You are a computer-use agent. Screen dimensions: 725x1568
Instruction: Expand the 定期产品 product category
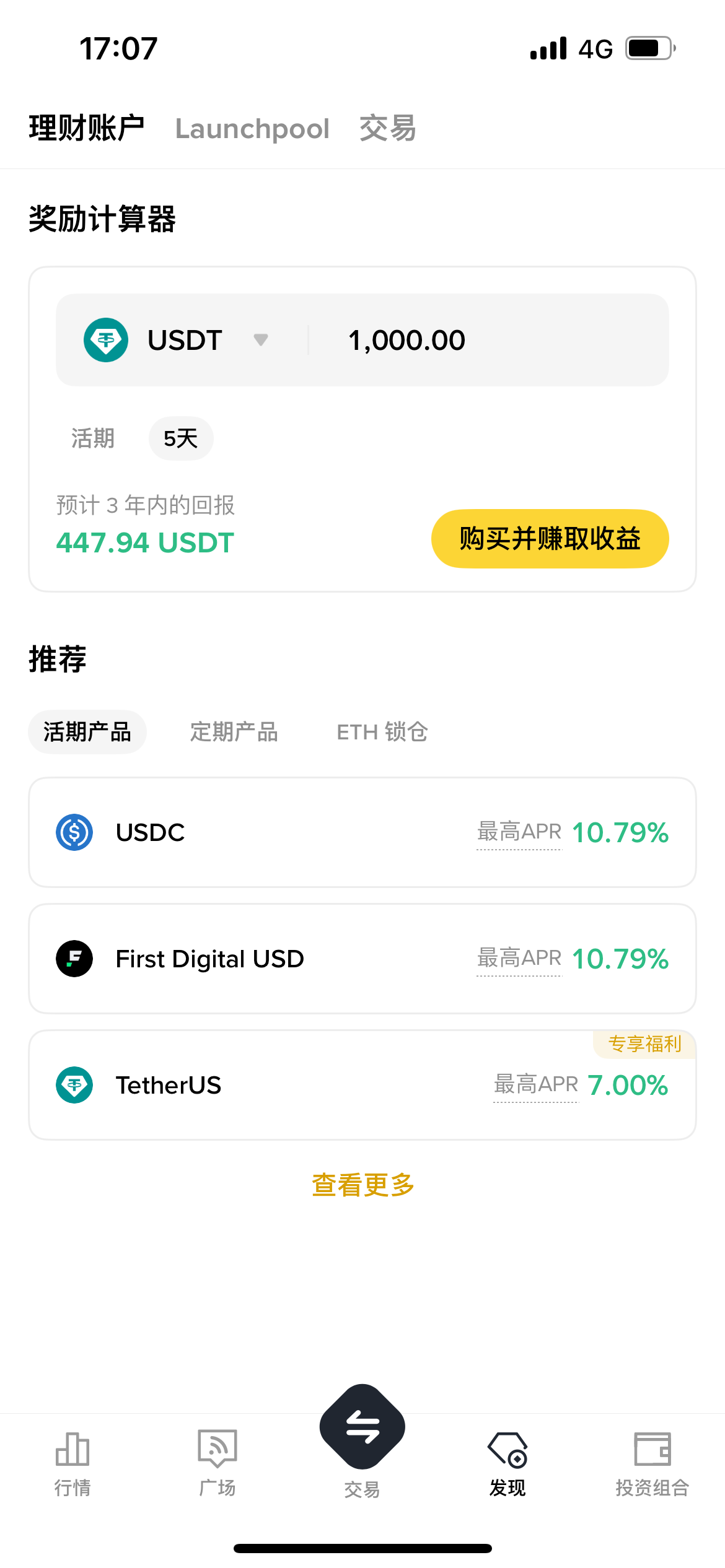(x=235, y=731)
